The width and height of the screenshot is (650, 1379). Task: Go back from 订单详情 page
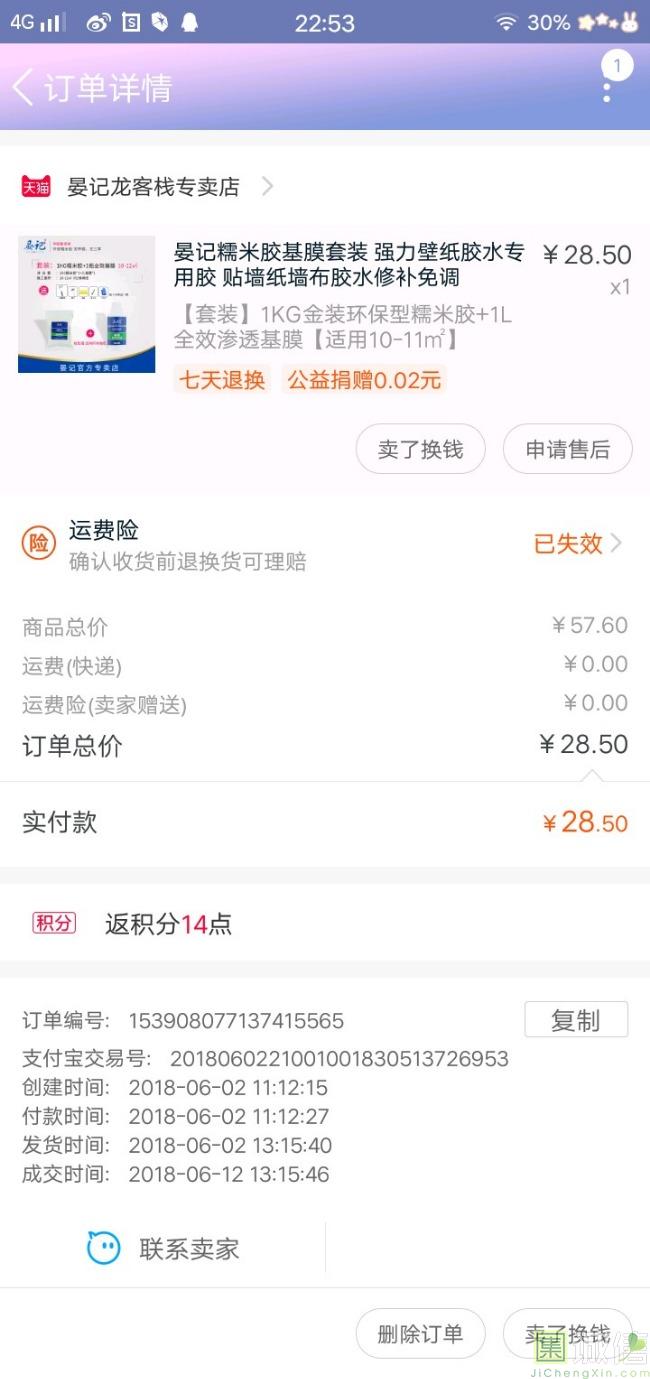24,88
